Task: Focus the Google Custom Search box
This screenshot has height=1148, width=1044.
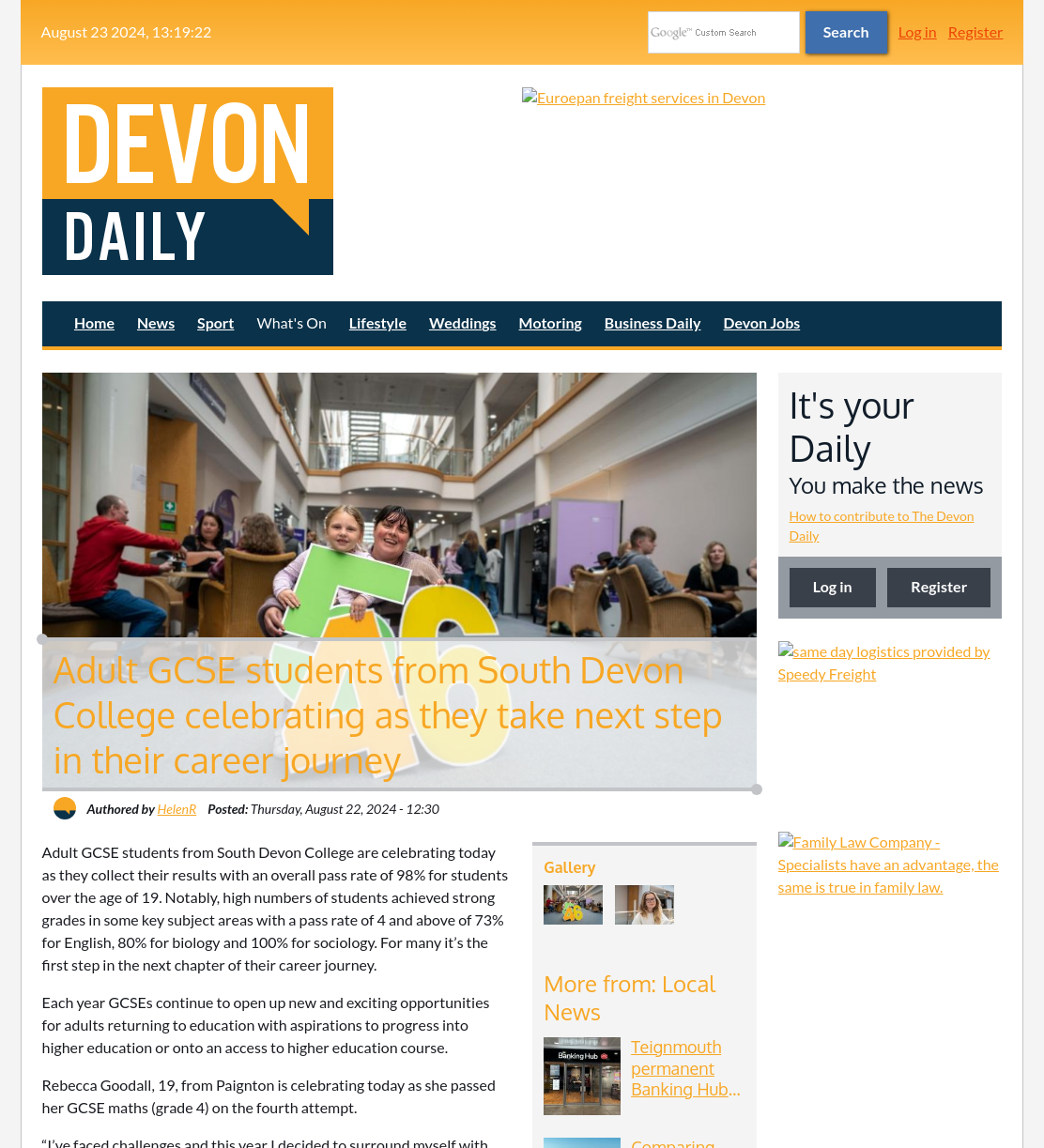Action: (x=723, y=33)
